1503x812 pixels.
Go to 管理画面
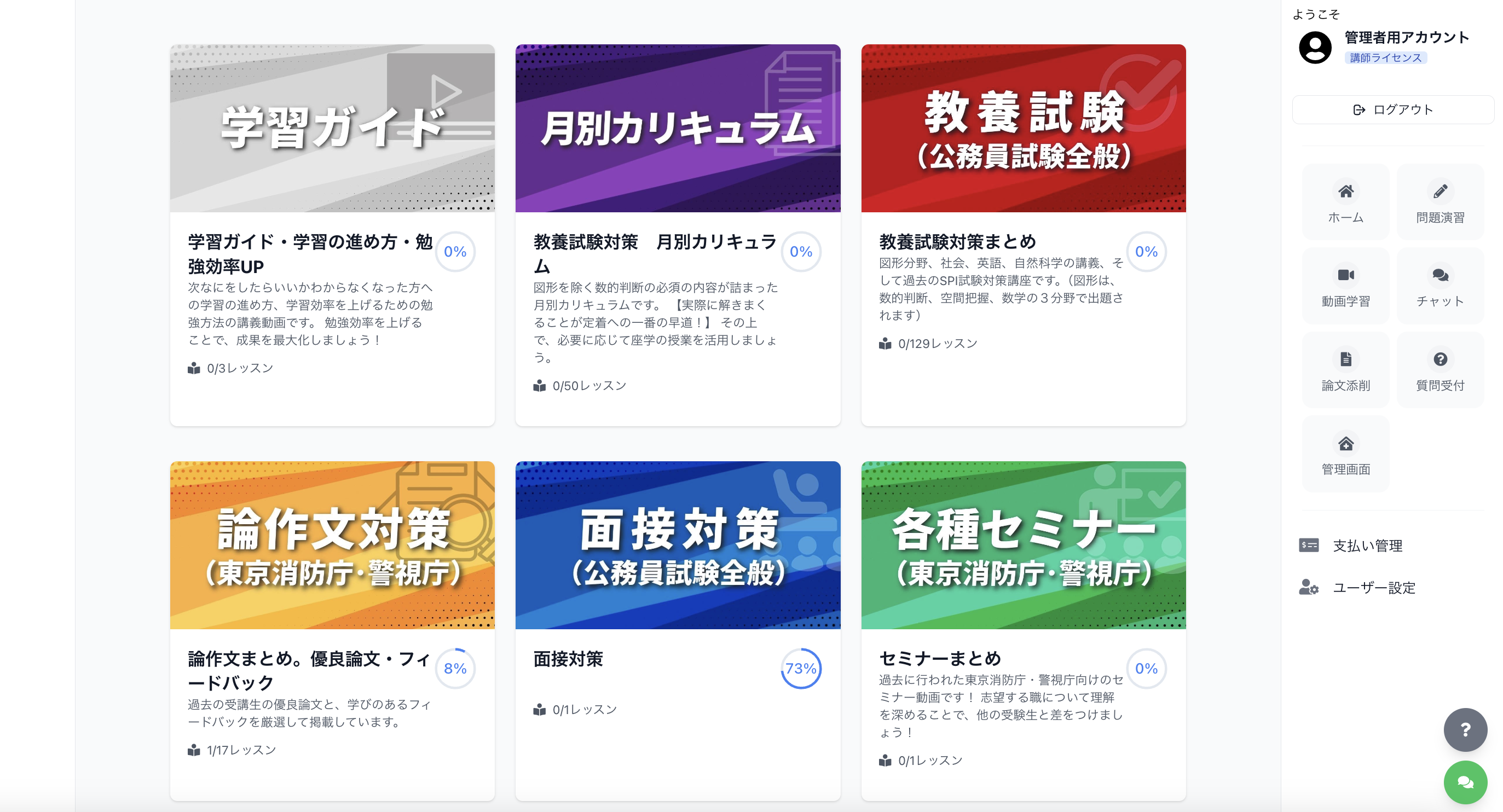pos(1345,454)
